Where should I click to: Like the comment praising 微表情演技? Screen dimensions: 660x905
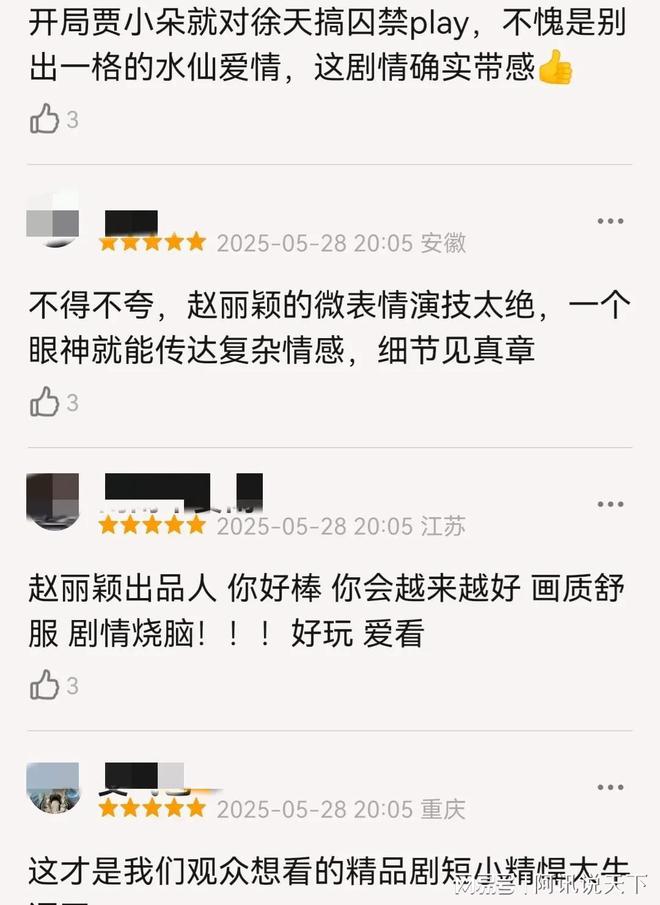click(x=45, y=403)
